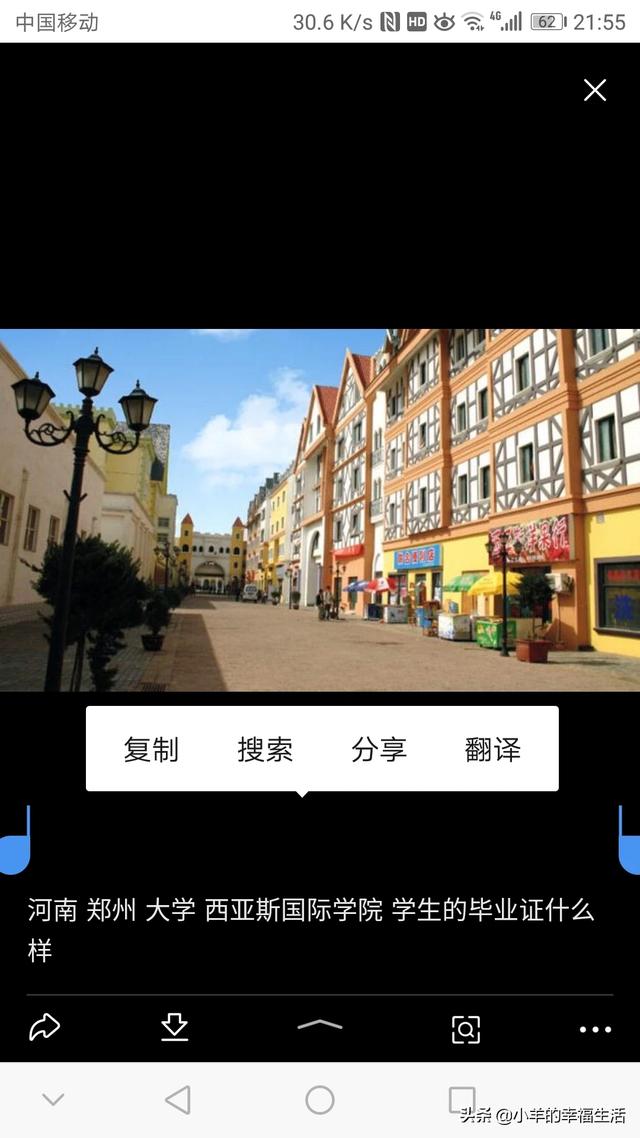Tap 复制 to copy selected text

pos(151,749)
